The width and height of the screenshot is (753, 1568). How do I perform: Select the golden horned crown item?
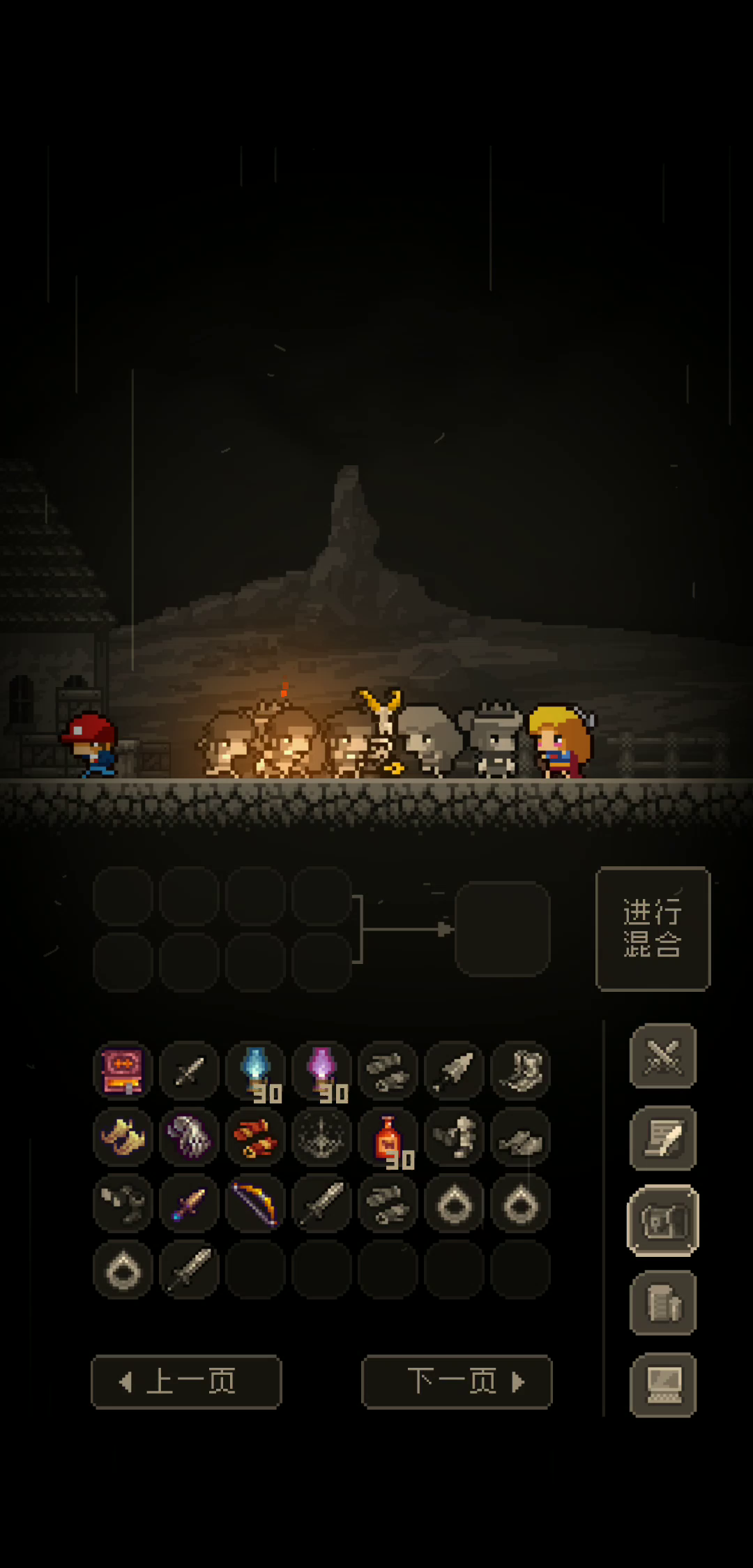click(123, 1137)
